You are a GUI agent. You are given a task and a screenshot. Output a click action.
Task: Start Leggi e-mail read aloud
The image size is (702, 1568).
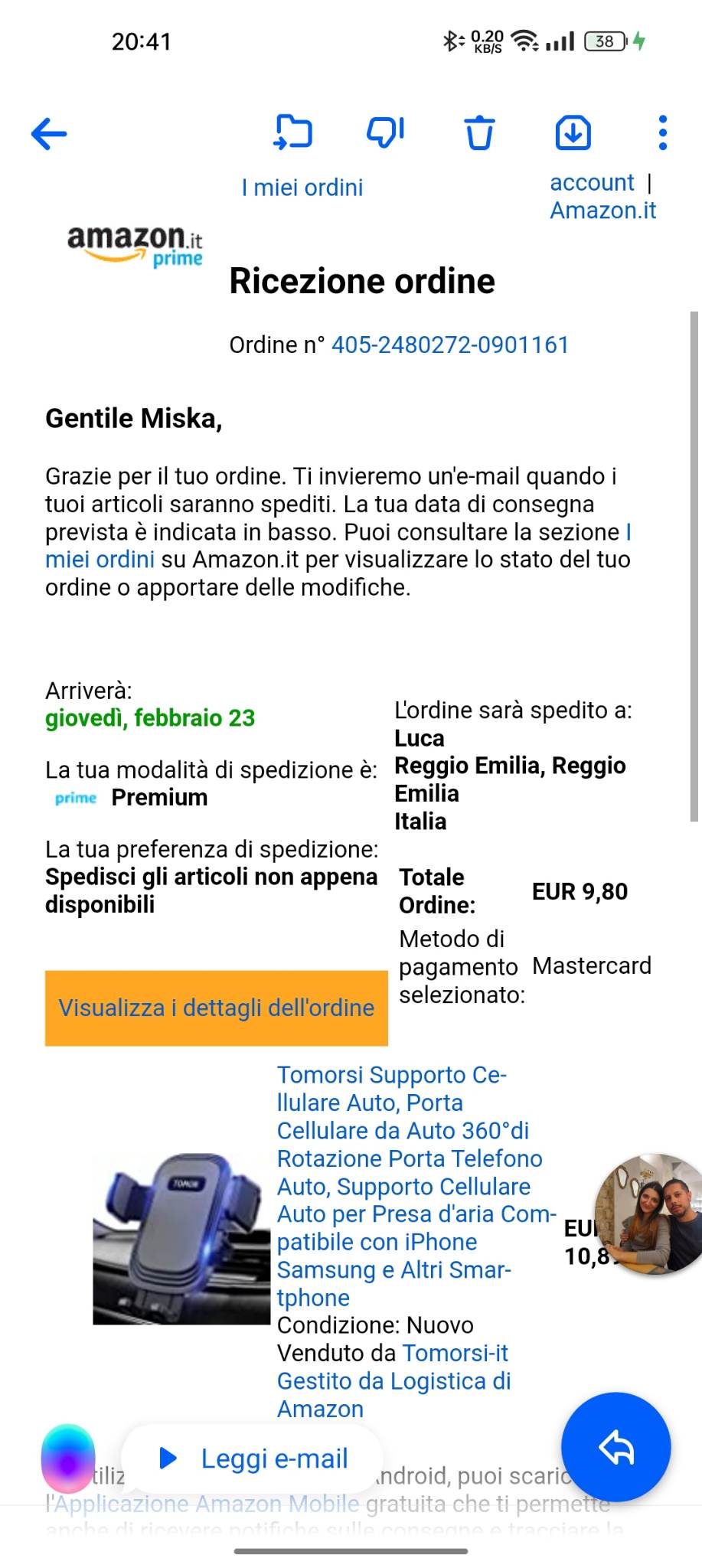point(253,1459)
